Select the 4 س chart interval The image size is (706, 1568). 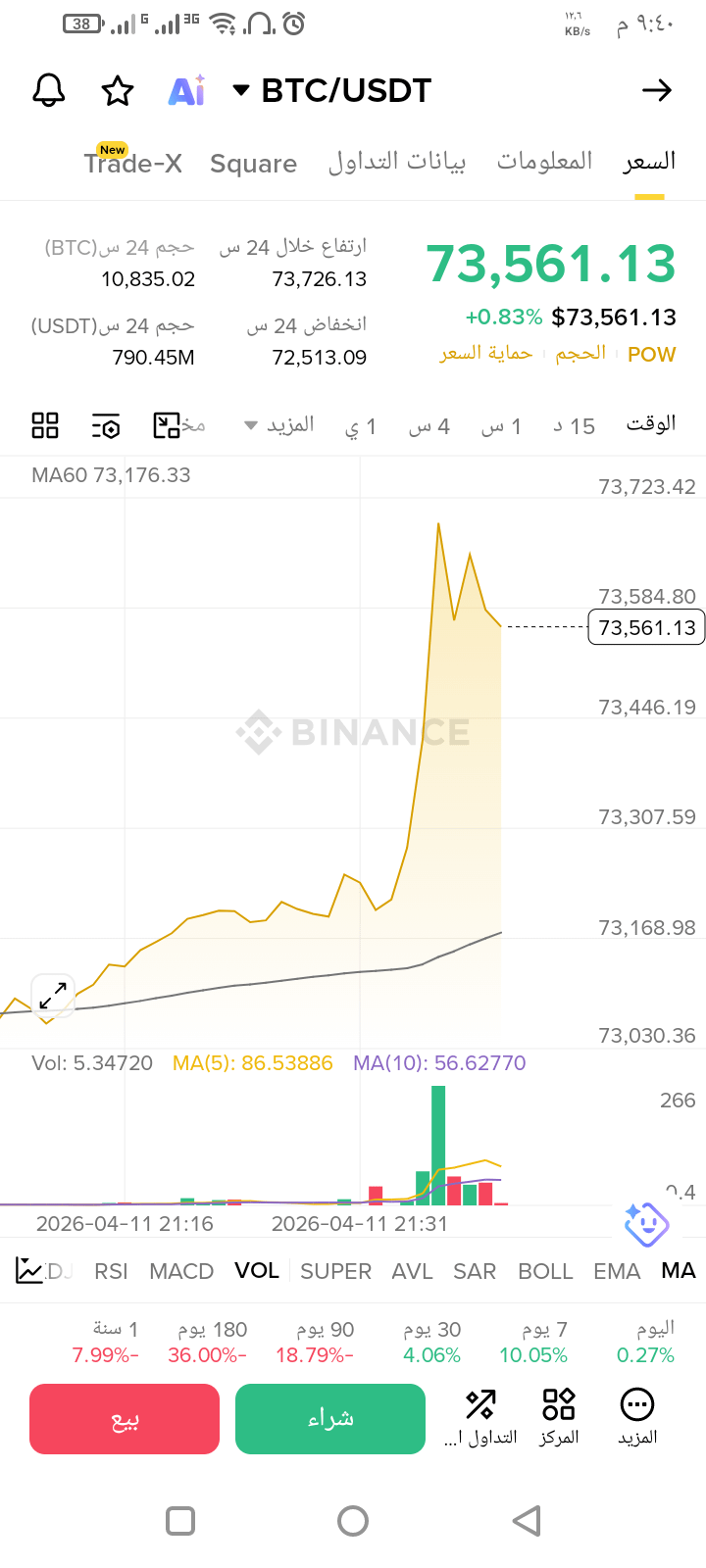[x=429, y=426]
